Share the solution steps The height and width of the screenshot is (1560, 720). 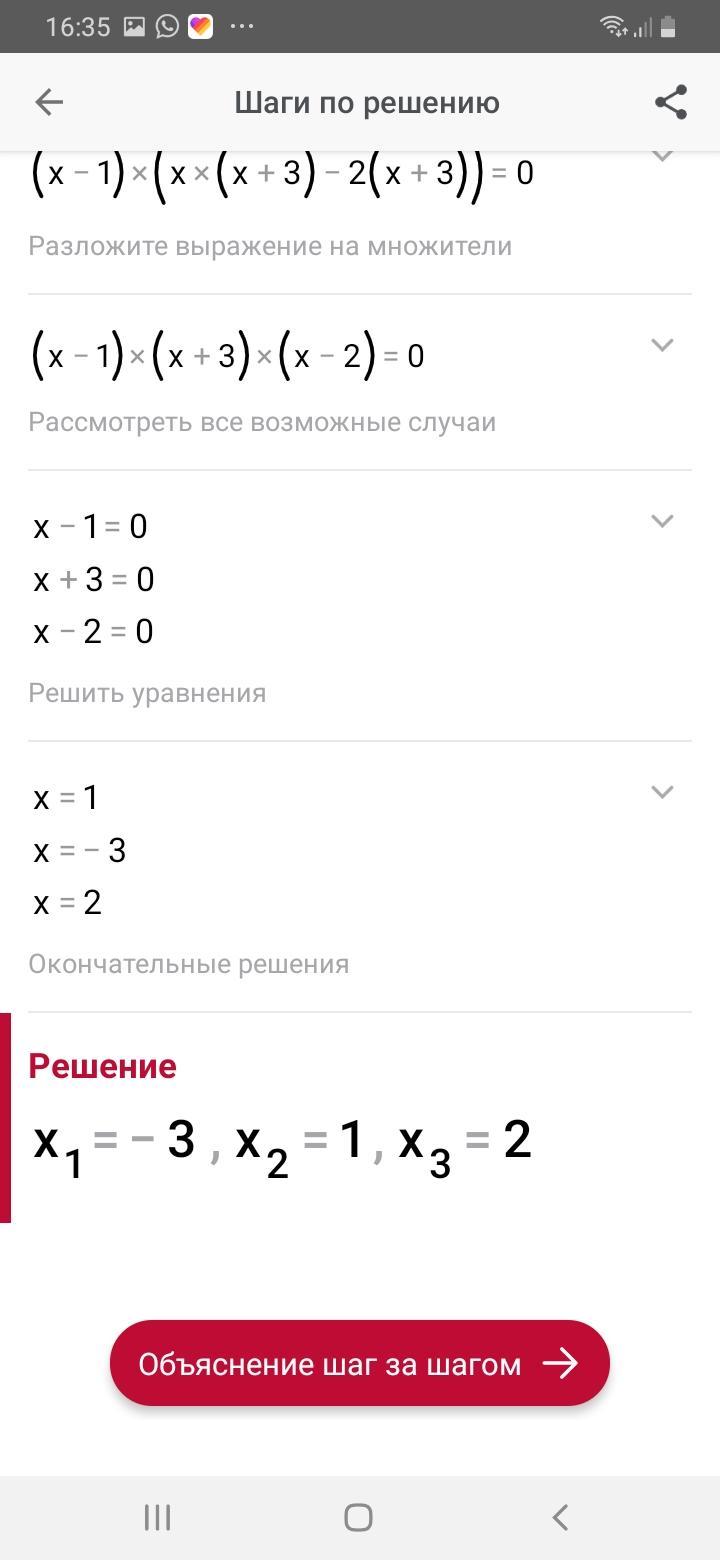click(670, 102)
